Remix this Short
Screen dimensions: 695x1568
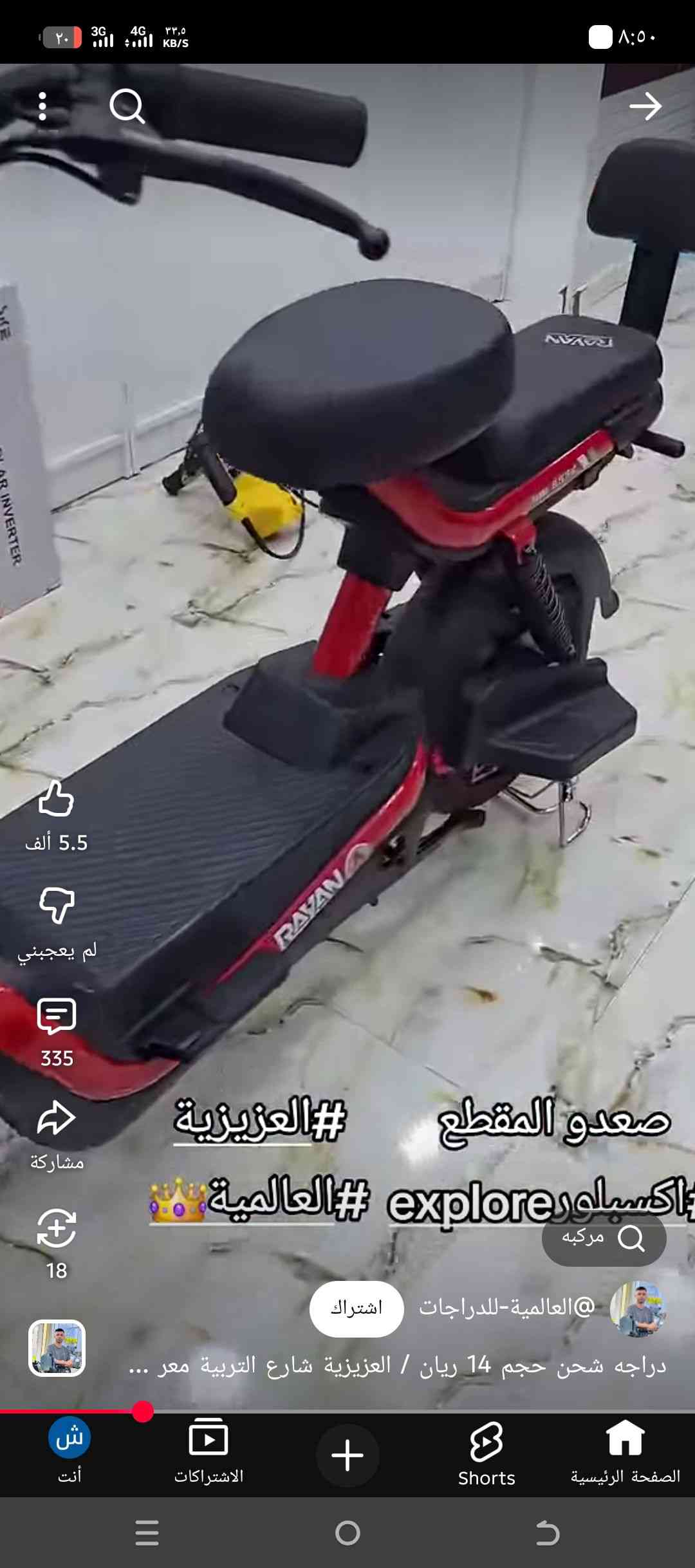[57, 1228]
